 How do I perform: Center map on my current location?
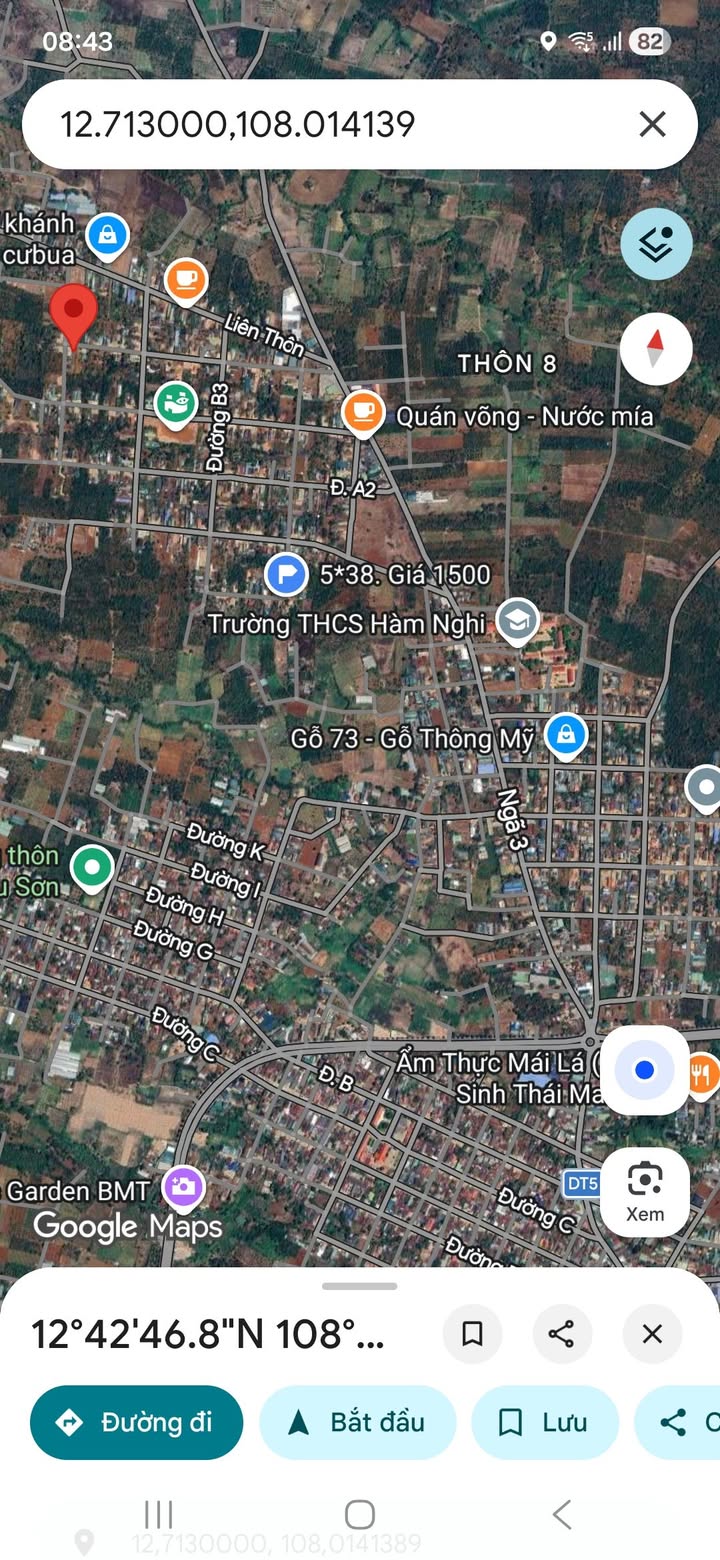(x=645, y=1070)
